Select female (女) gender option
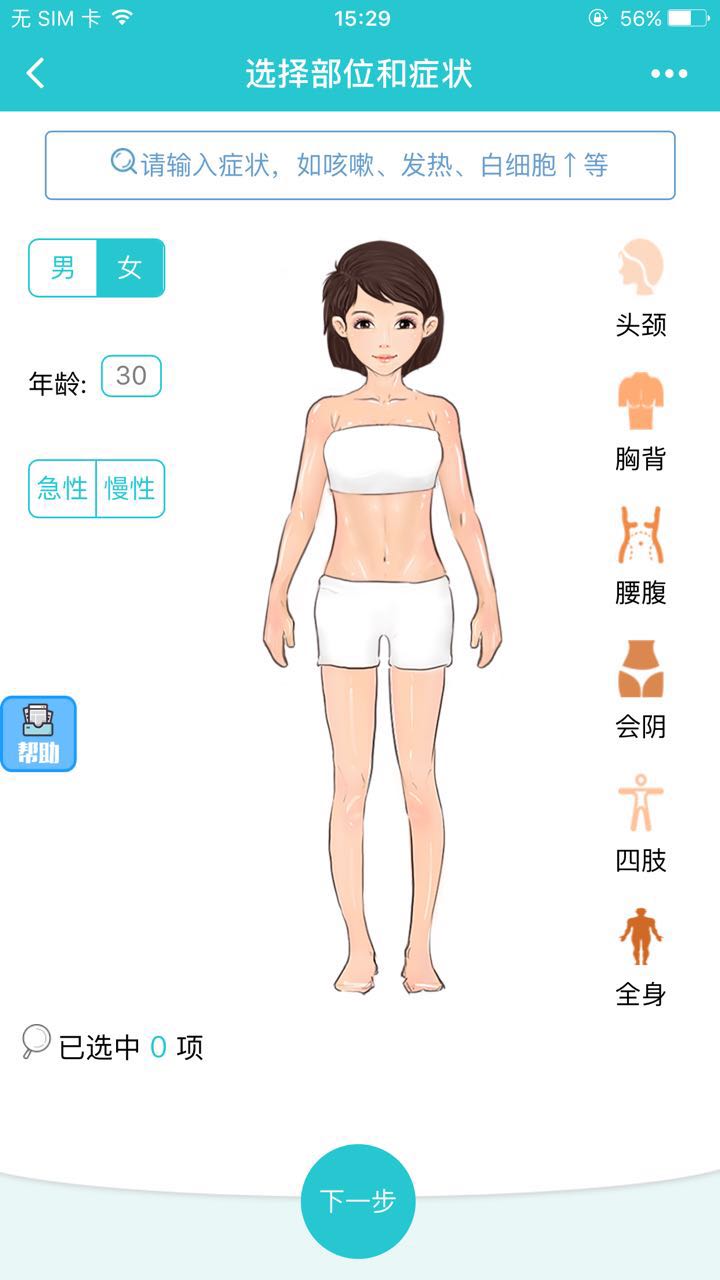The height and width of the screenshot is (1280, 720). [x=130, y=268]
